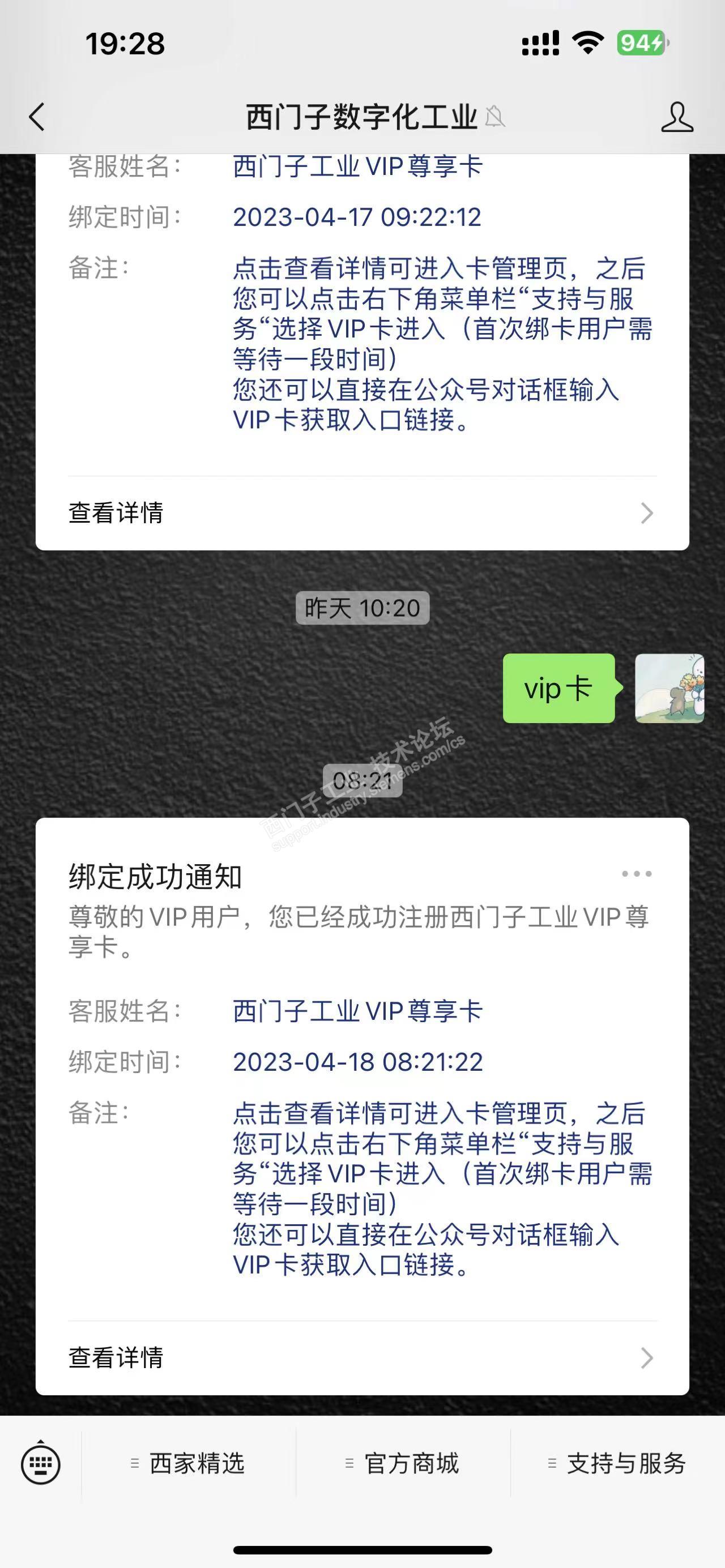Switch to keyboard input mode
This screenshot has height=1568, width=725.
point(41,1463)
